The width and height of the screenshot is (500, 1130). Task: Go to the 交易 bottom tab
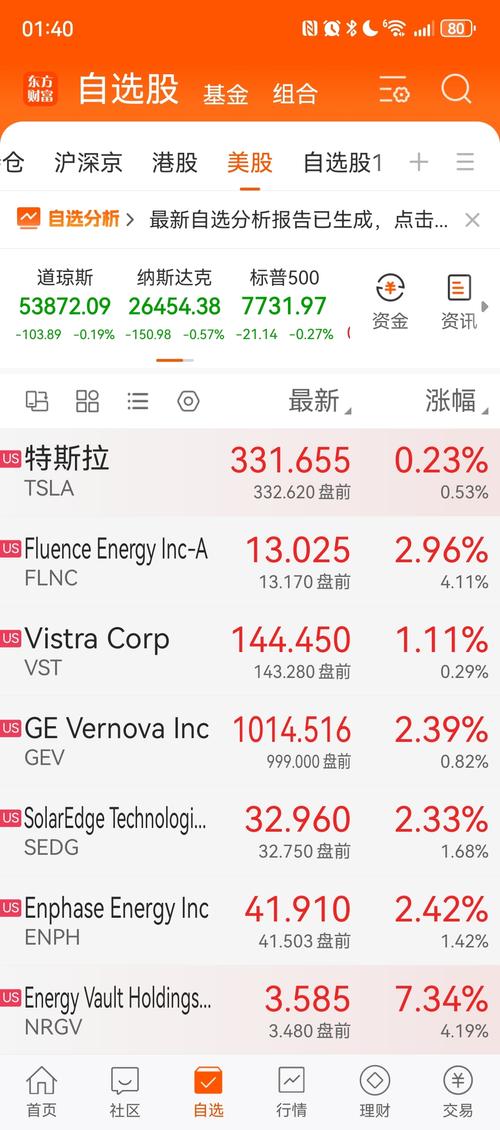(458, 1091)
